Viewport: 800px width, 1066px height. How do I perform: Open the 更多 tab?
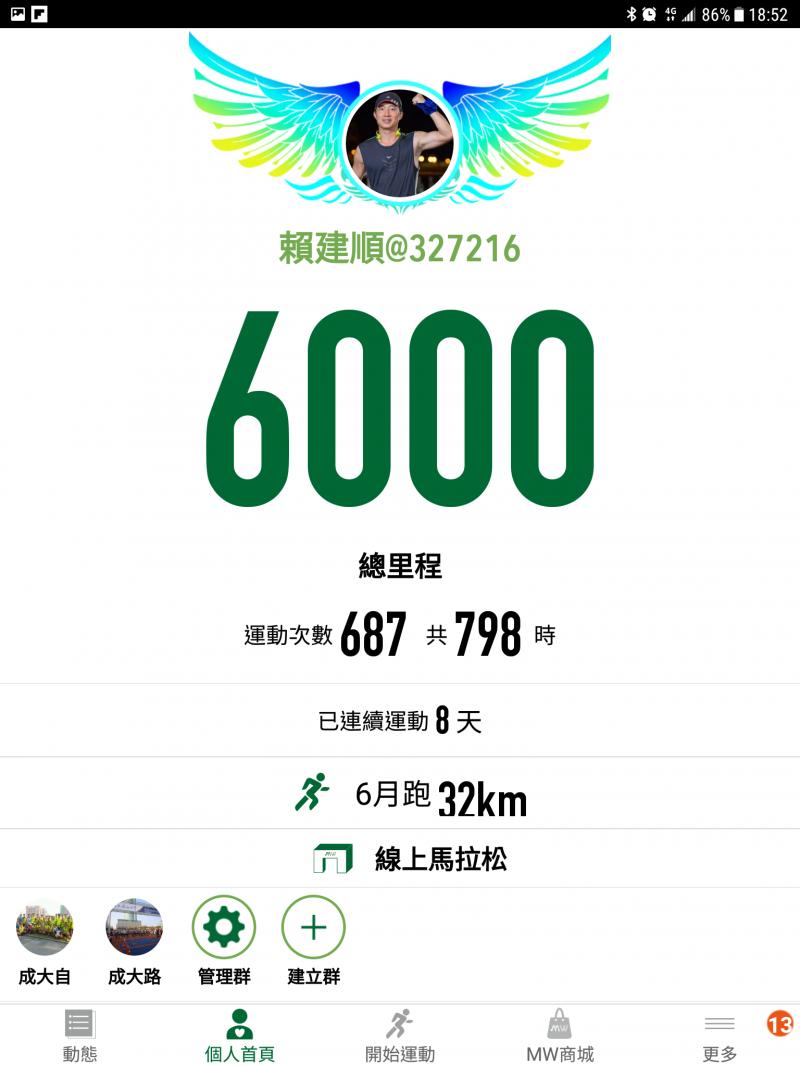pyautogui.click(x=720, y=1035)
